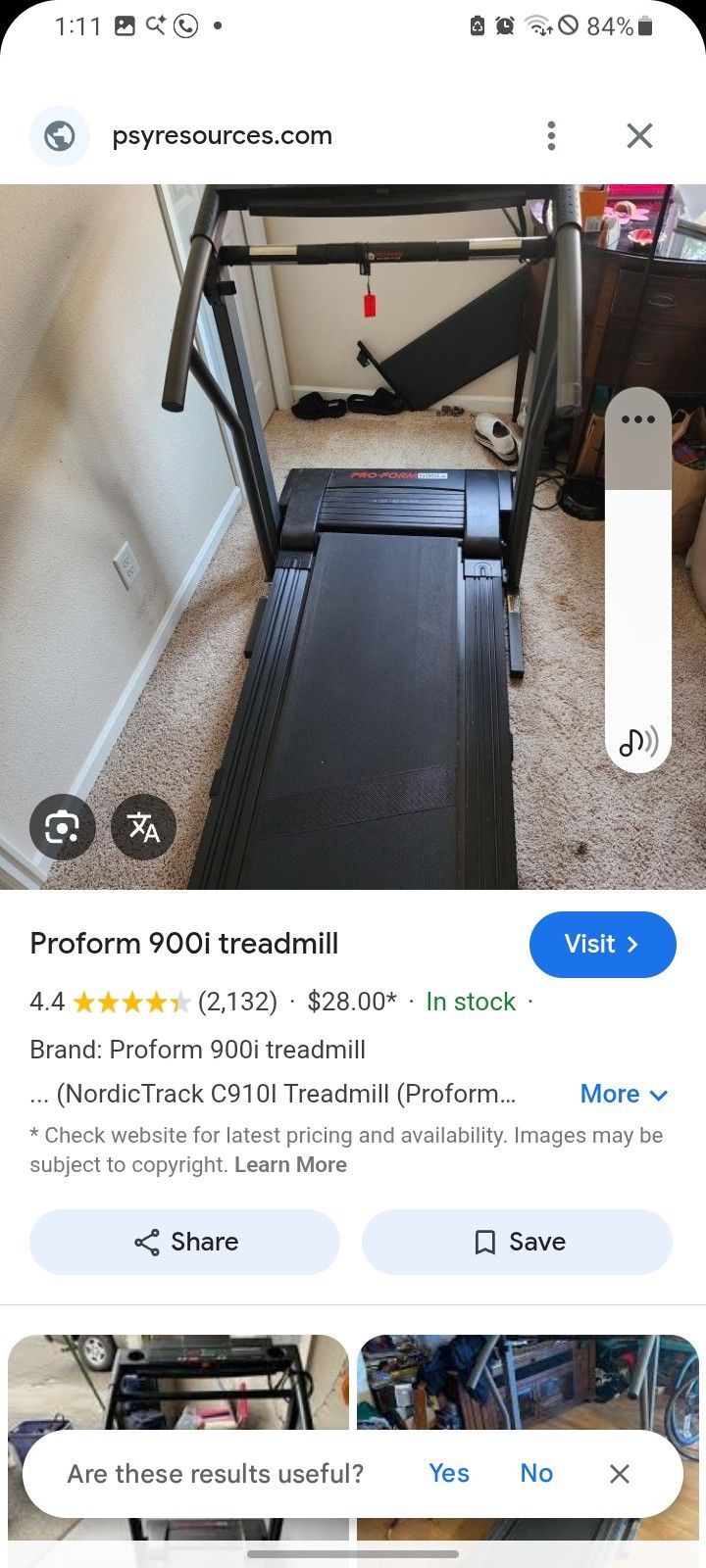Tap the globe site icon next to psyresources.com
The image size is (706, 1568).
pos(60,135)
